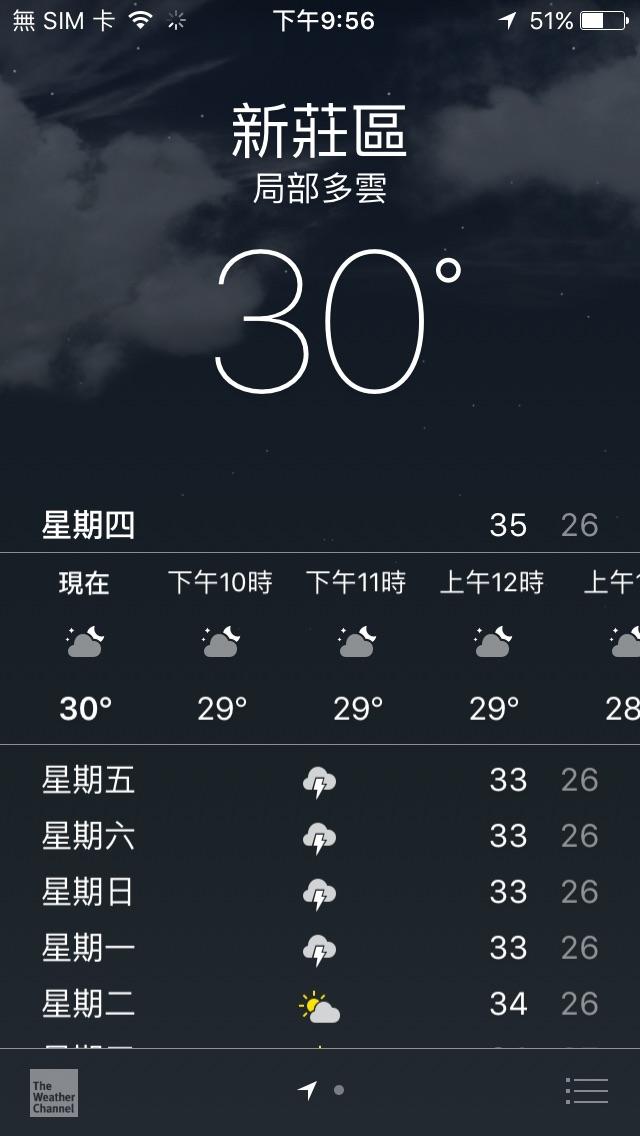The height and width of the screenshot is (1136, 640).
Task: Open The Weather Channel link
Action: [x=54, y=1092]
